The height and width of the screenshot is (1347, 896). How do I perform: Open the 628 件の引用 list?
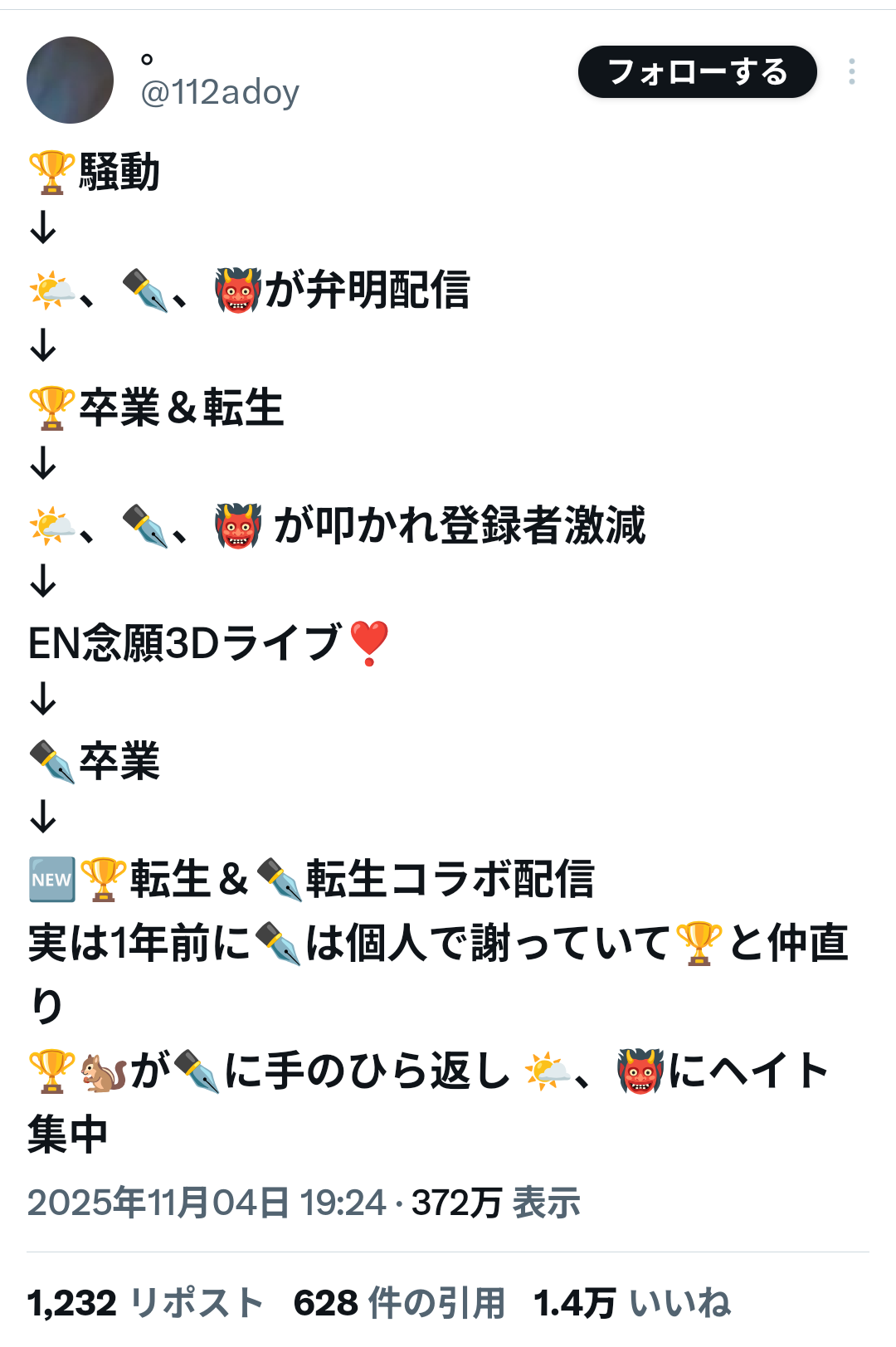(399, 1302)
